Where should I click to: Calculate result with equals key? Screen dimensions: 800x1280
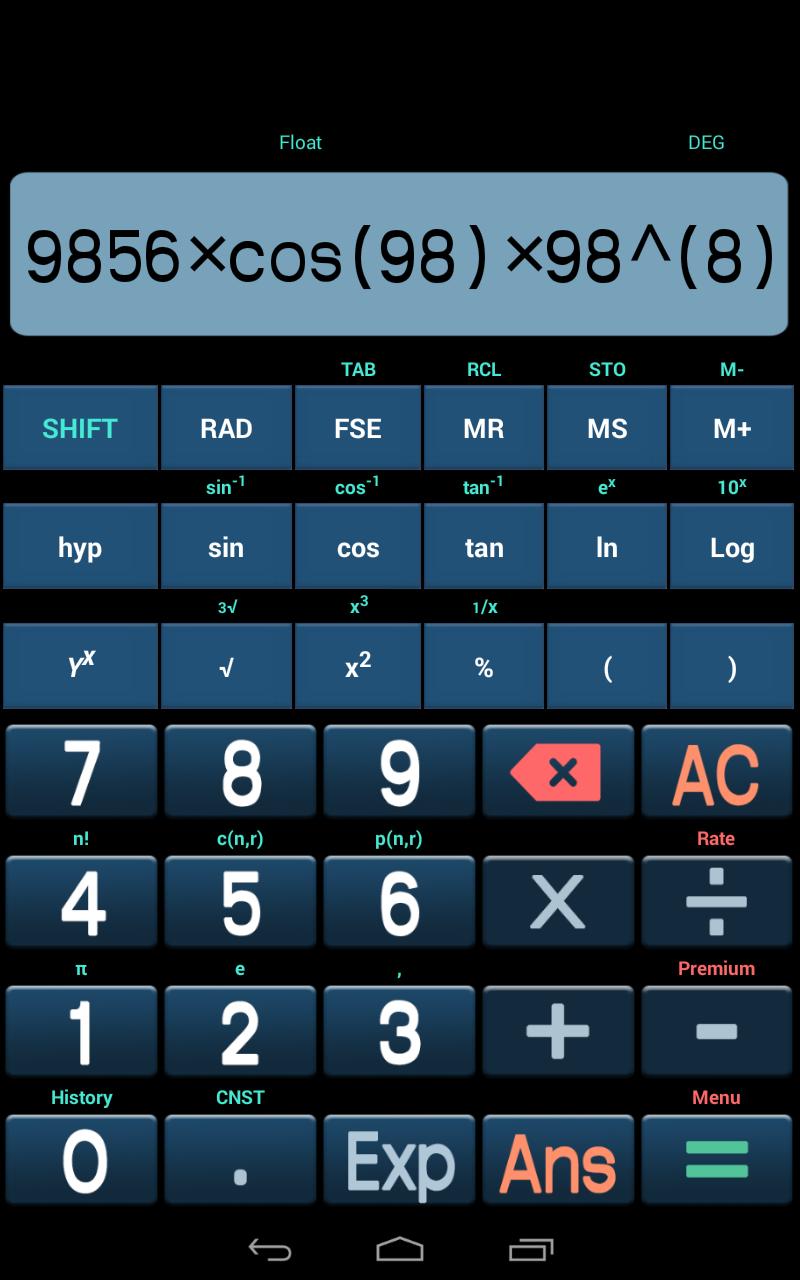717,1162
